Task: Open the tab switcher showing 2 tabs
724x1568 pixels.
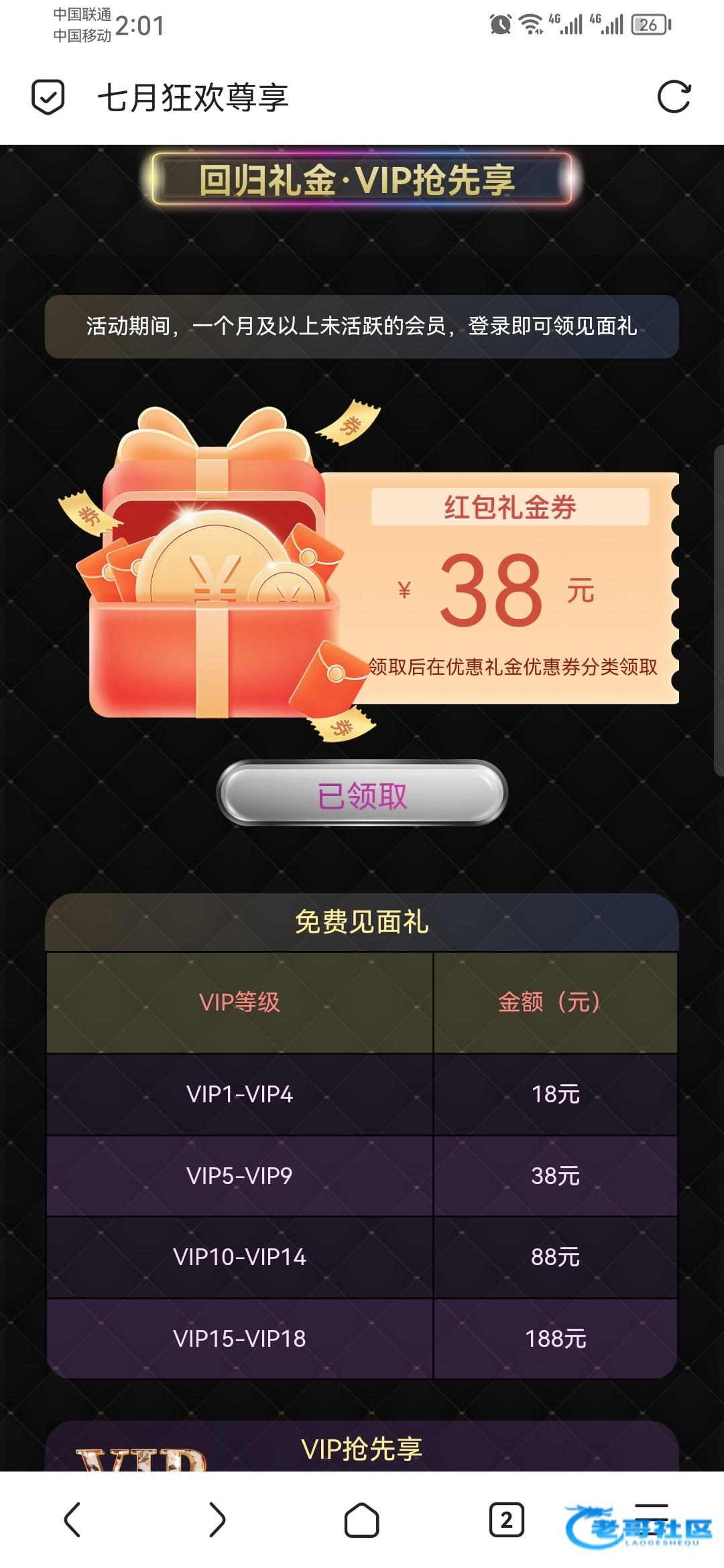Action: point(507,1519)
